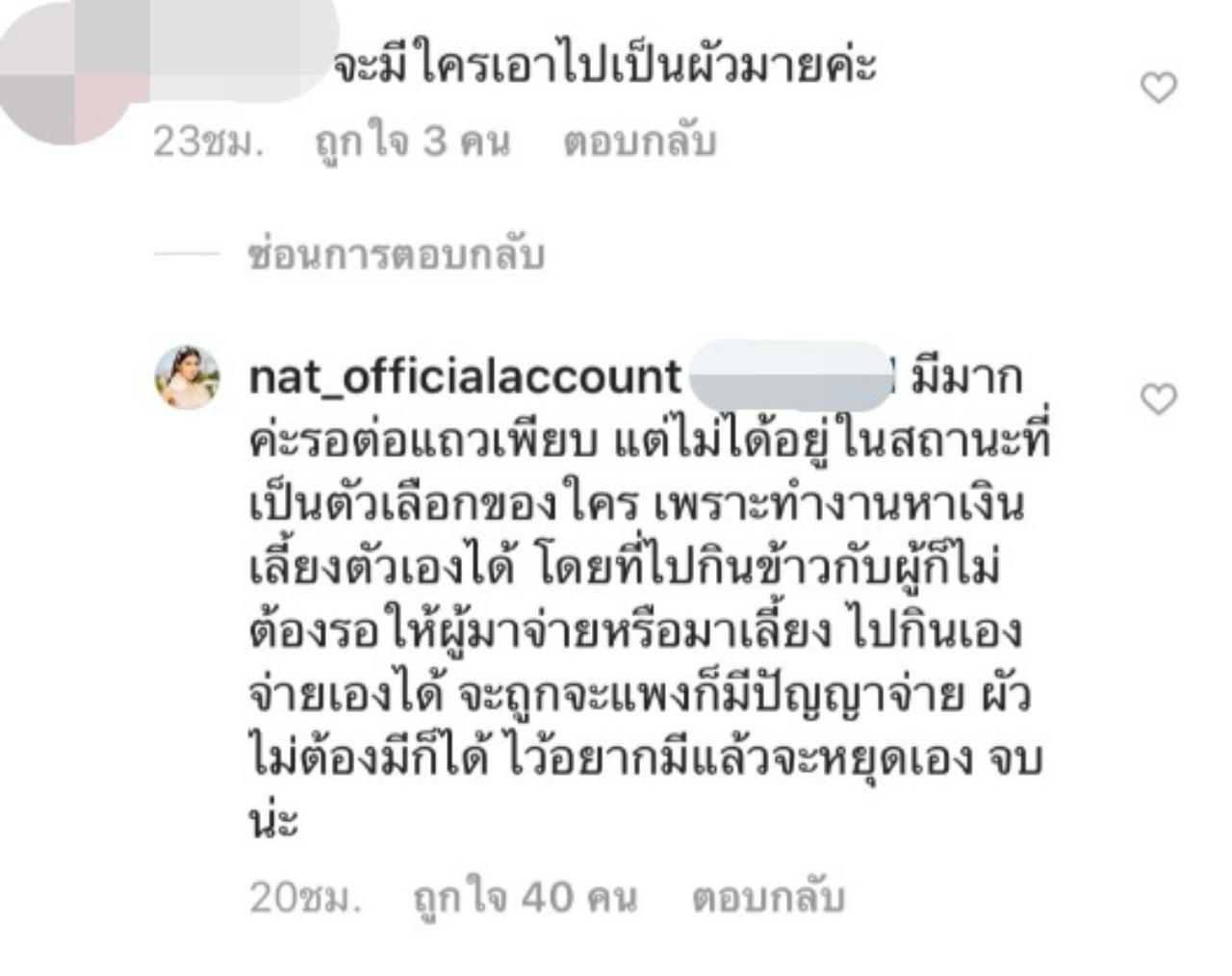Tap ตอบกลับ under nat_officialaccount's reply
Viewport: 1232px width, 976px height.
pyautogui.click(x=767, y=897)
